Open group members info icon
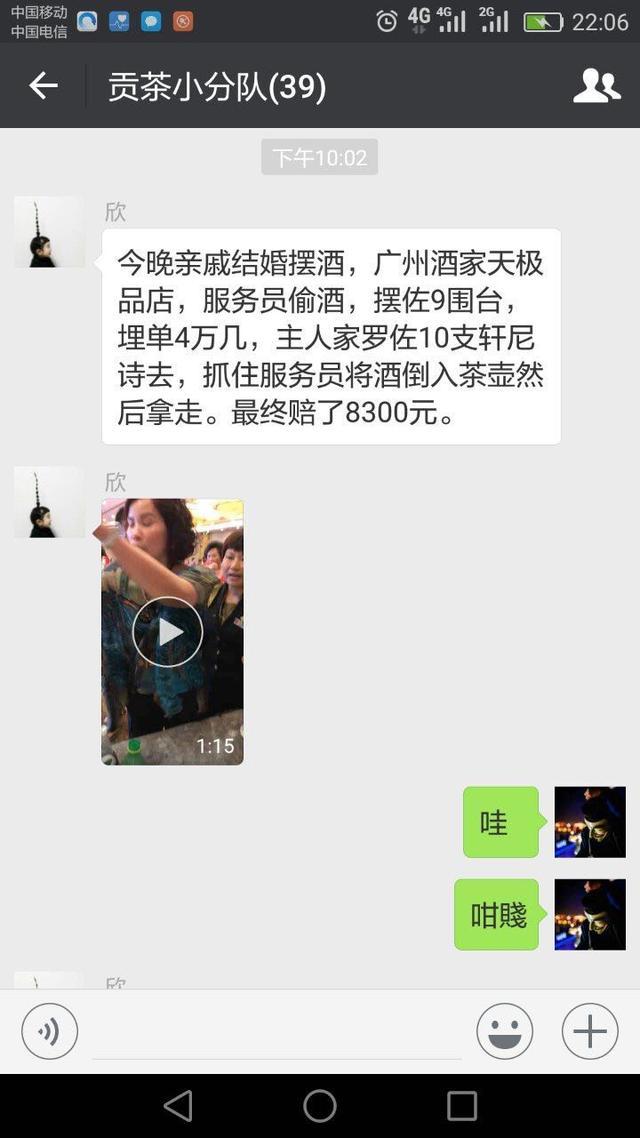Screen dimensions: 640x1138 (596, 86)
